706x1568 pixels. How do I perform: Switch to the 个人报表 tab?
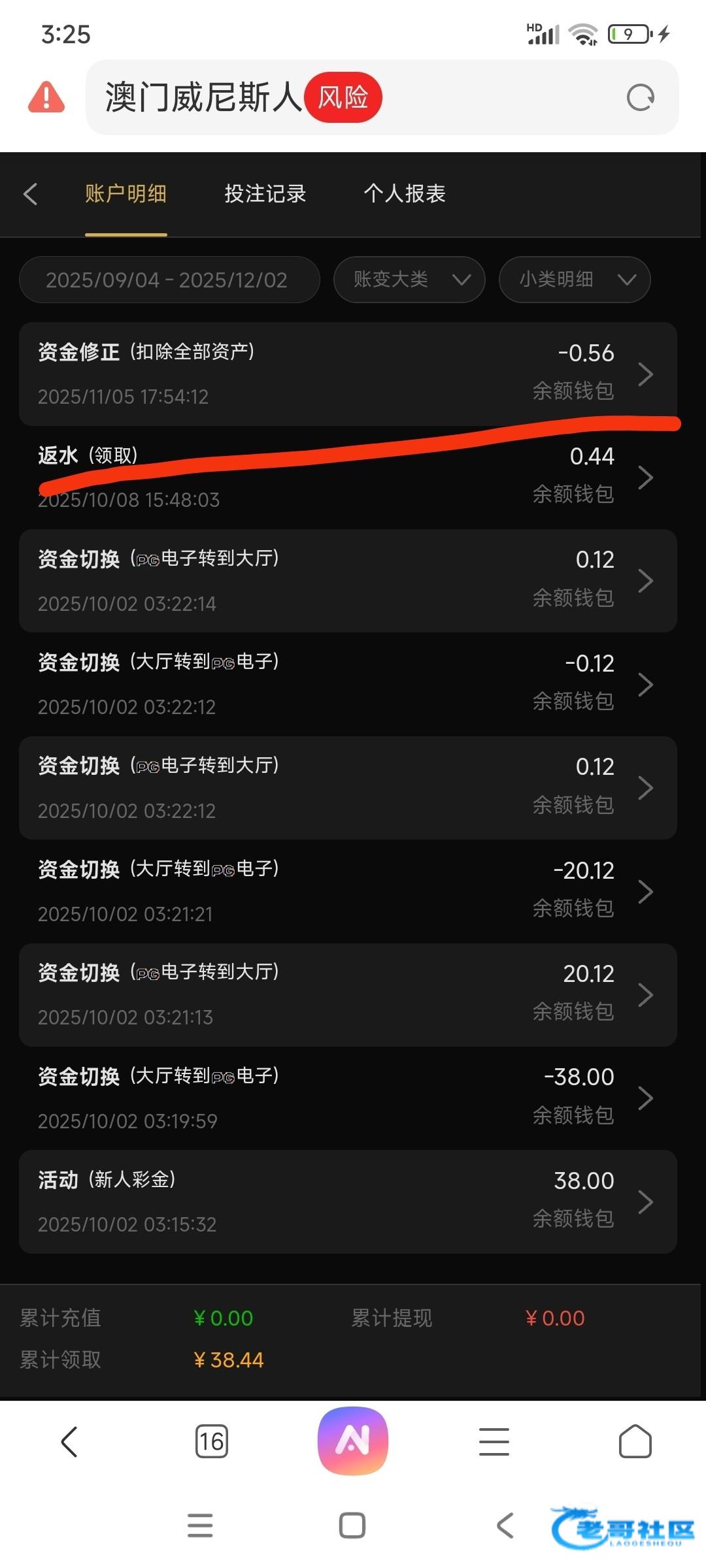tap(404, 194)
